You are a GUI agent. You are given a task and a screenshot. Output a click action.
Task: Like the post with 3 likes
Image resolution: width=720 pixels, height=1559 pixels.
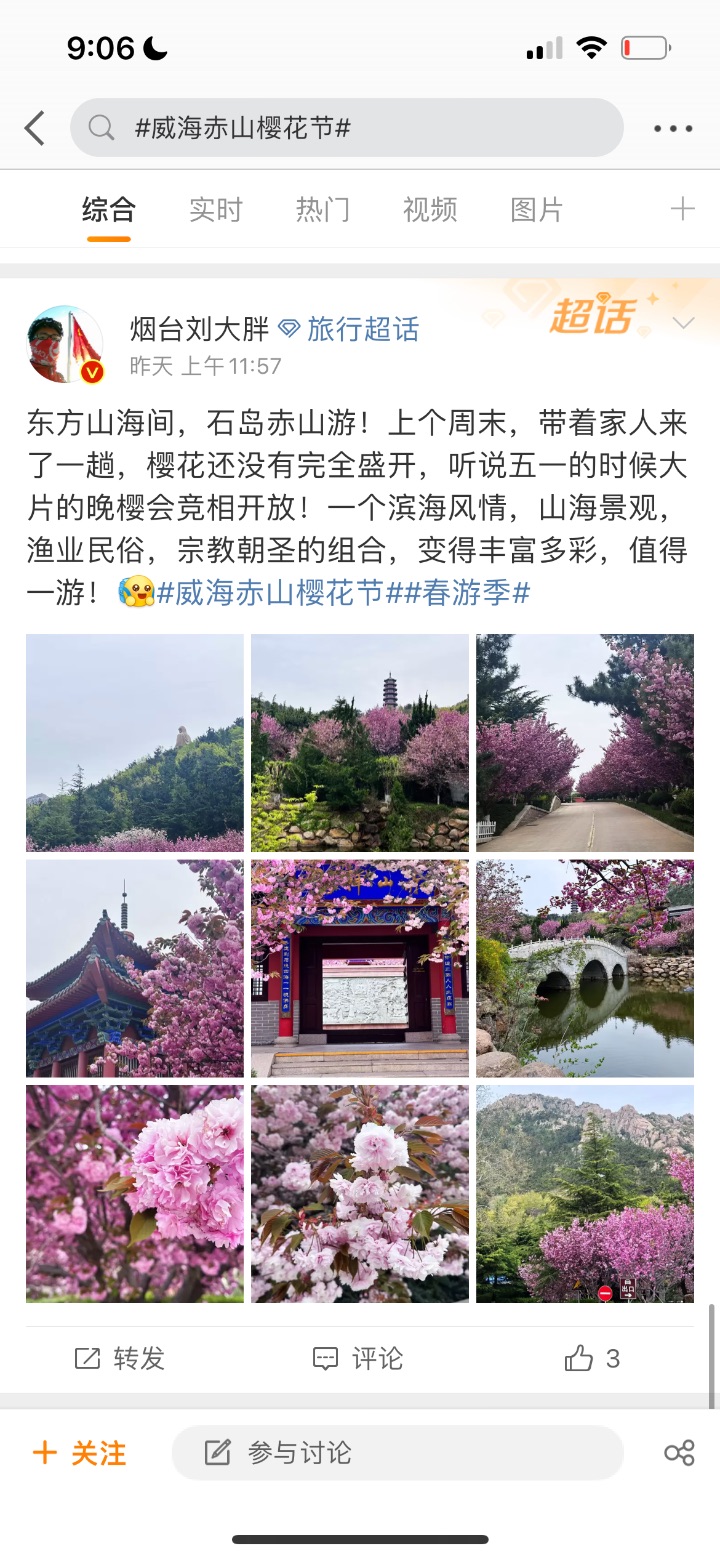[x=592, y=1358]
